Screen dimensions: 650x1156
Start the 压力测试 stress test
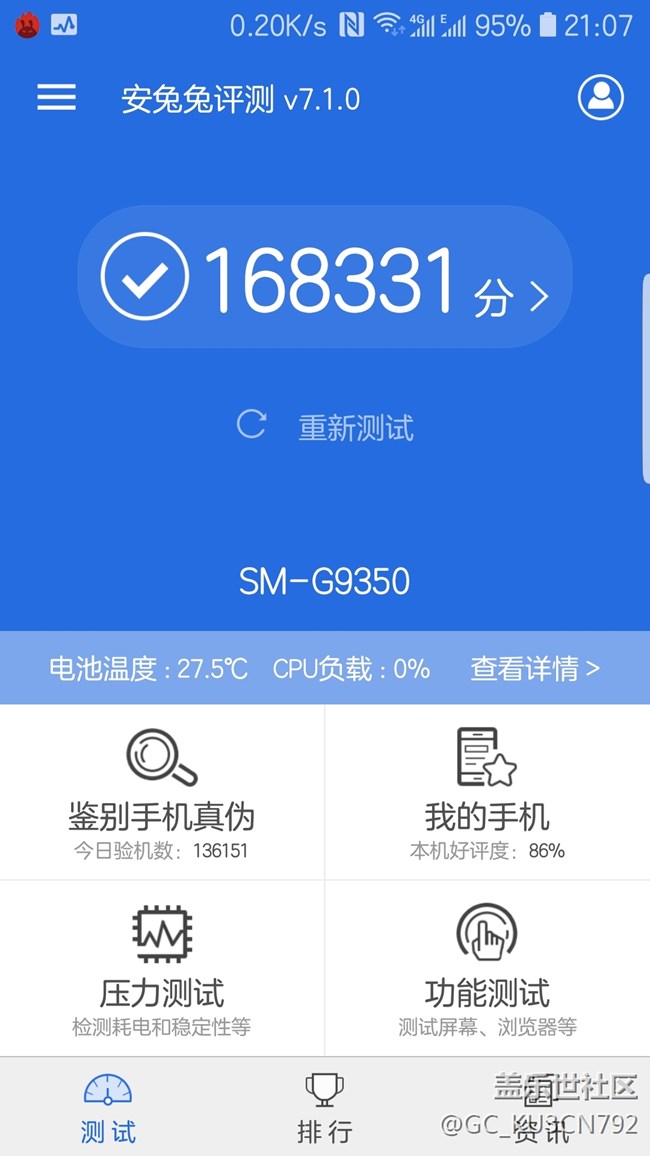pos(161,968)
